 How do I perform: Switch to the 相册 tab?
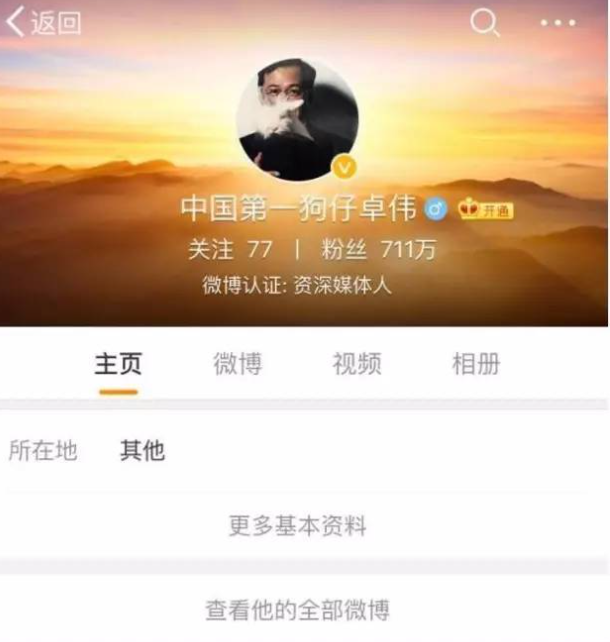tap(476, 364)
